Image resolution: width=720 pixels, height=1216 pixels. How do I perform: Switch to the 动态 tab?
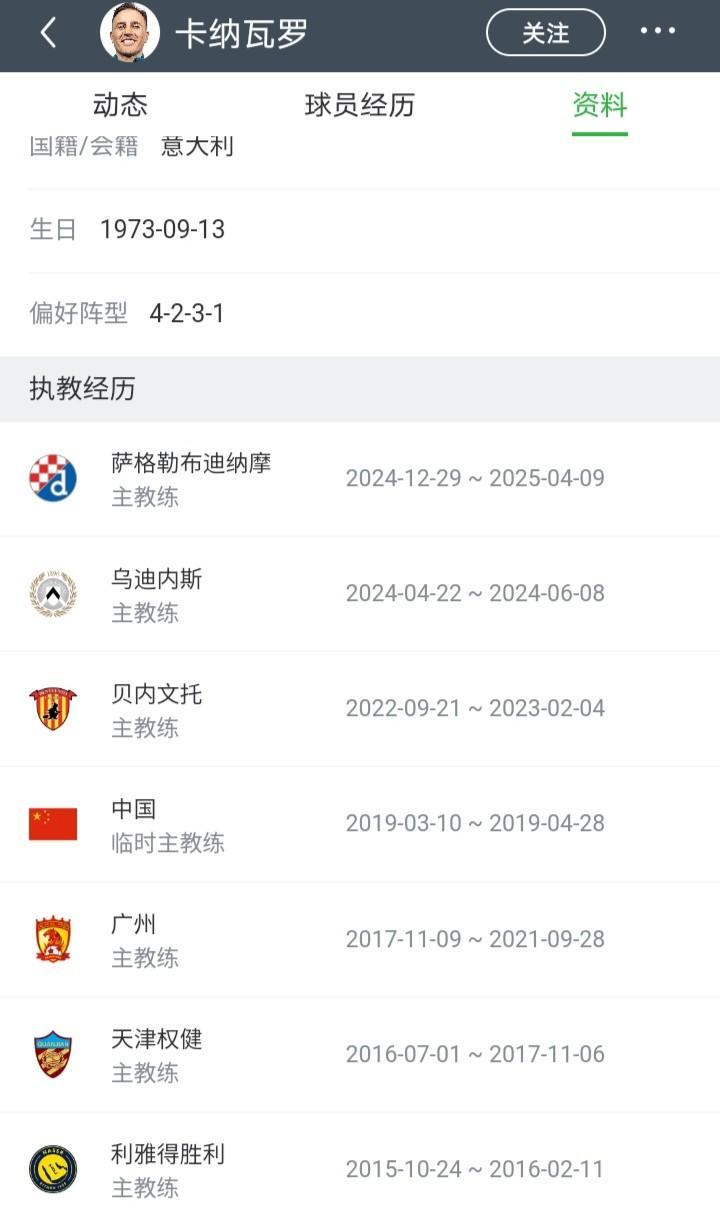pos(120,105)
